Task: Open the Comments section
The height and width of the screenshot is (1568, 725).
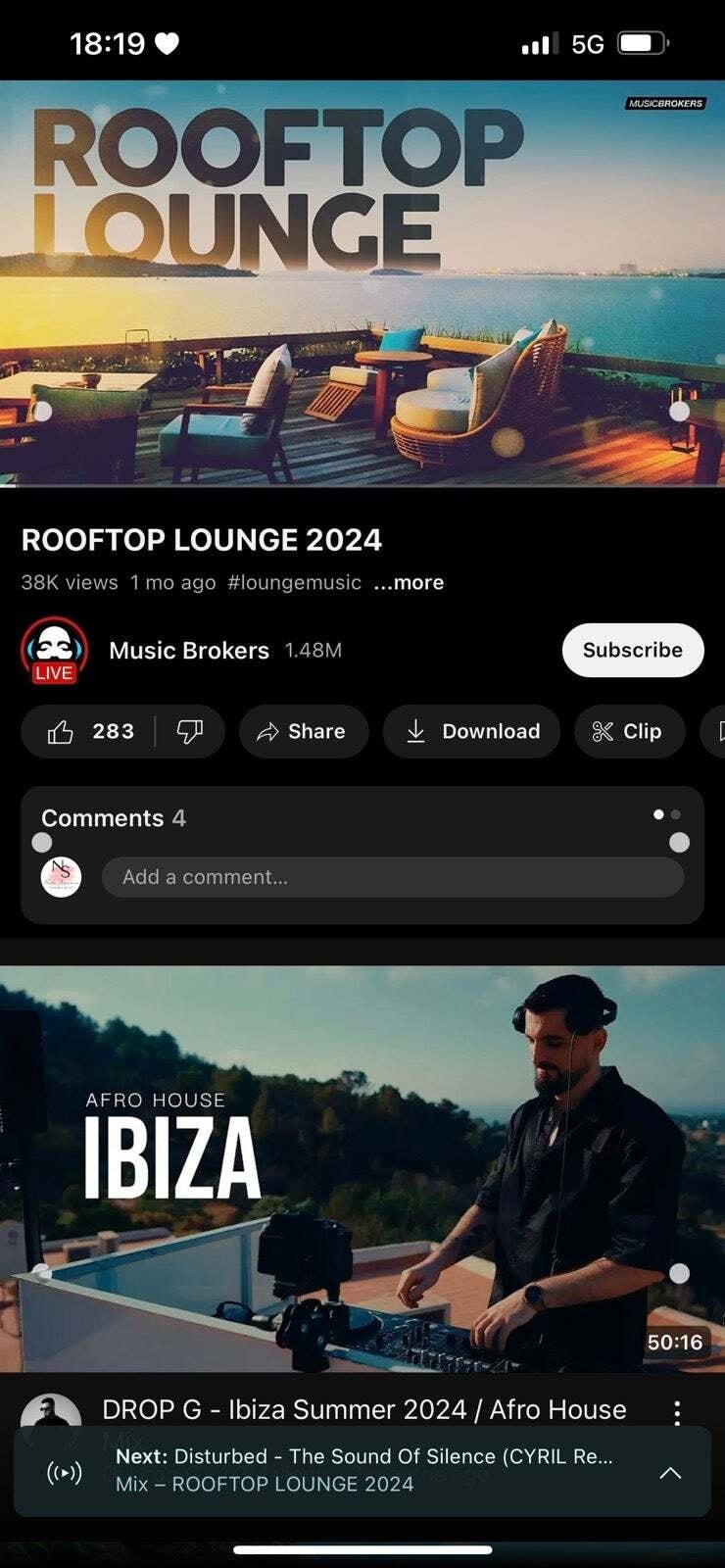Action: point(114,818)
